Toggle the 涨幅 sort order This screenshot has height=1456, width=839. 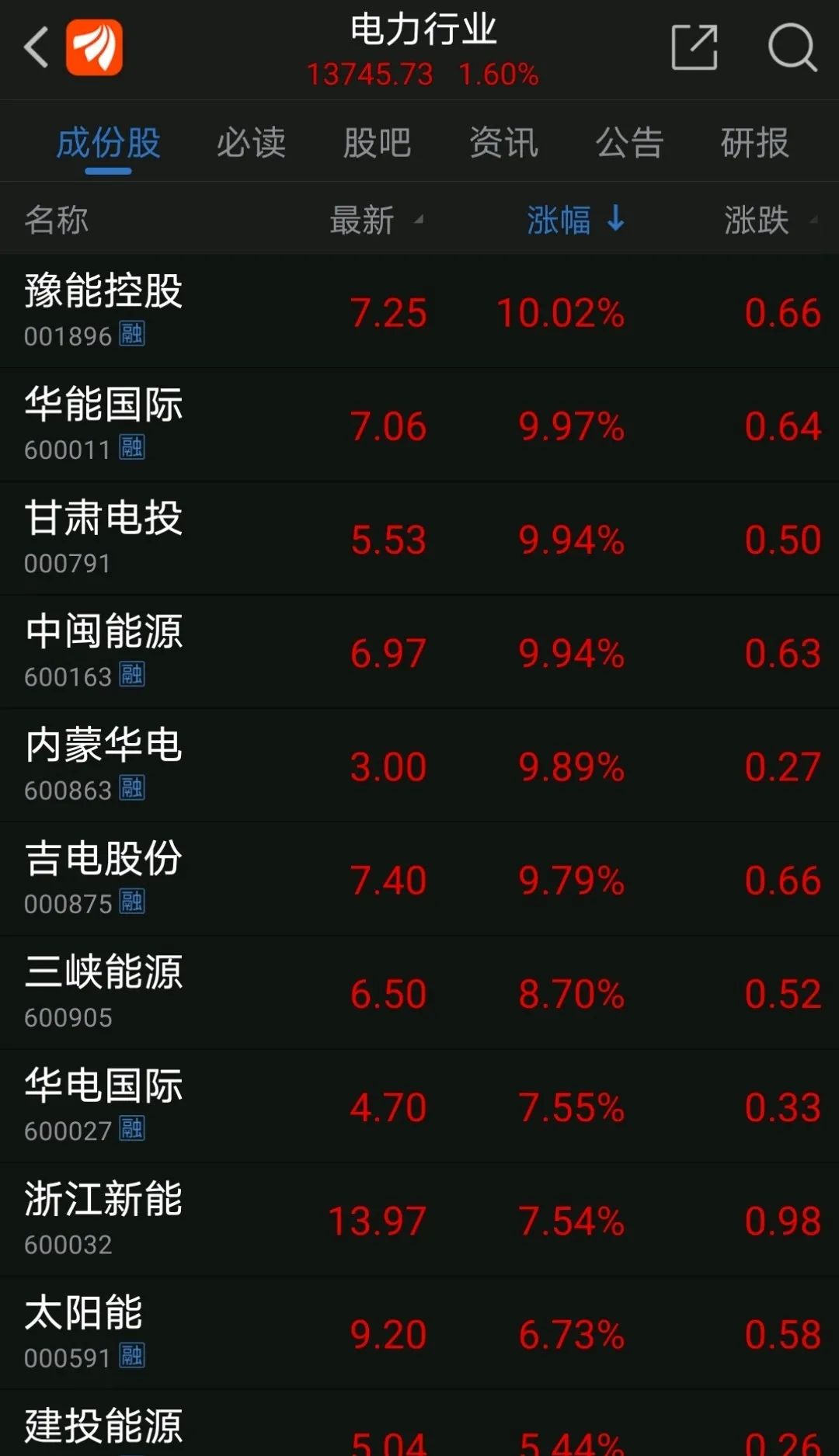576,220
